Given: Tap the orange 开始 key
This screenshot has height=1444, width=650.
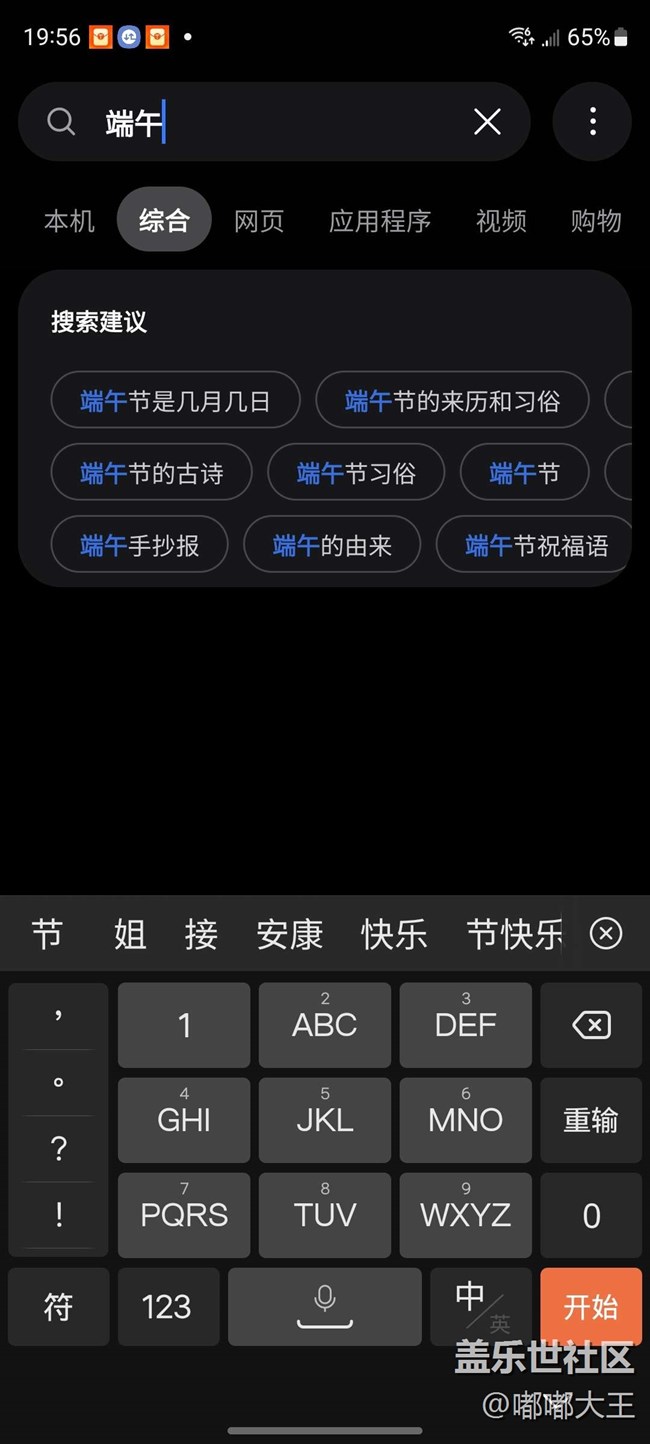Looking at the screenshot, I should pyautogui.click(x=591, y=1306).
